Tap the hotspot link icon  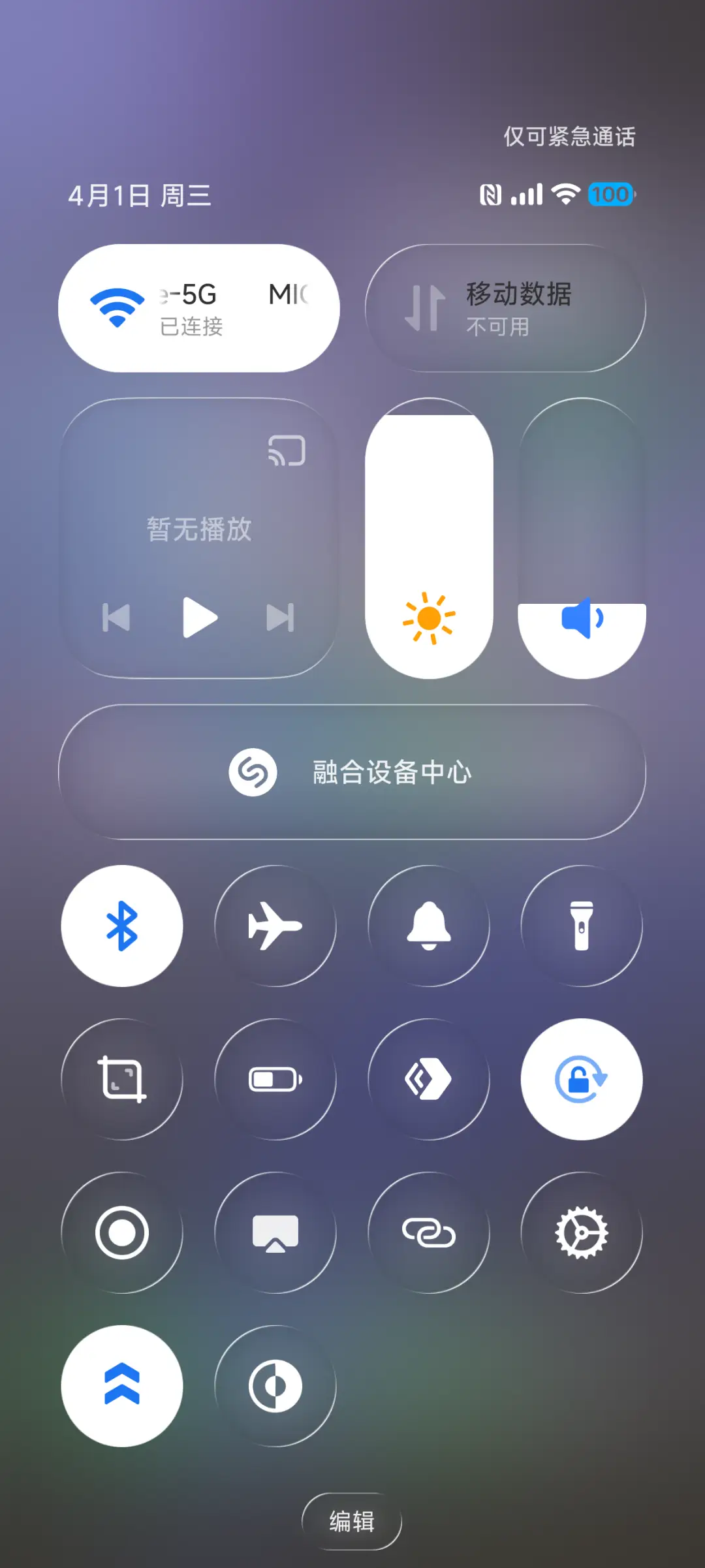click(428, 1231)
